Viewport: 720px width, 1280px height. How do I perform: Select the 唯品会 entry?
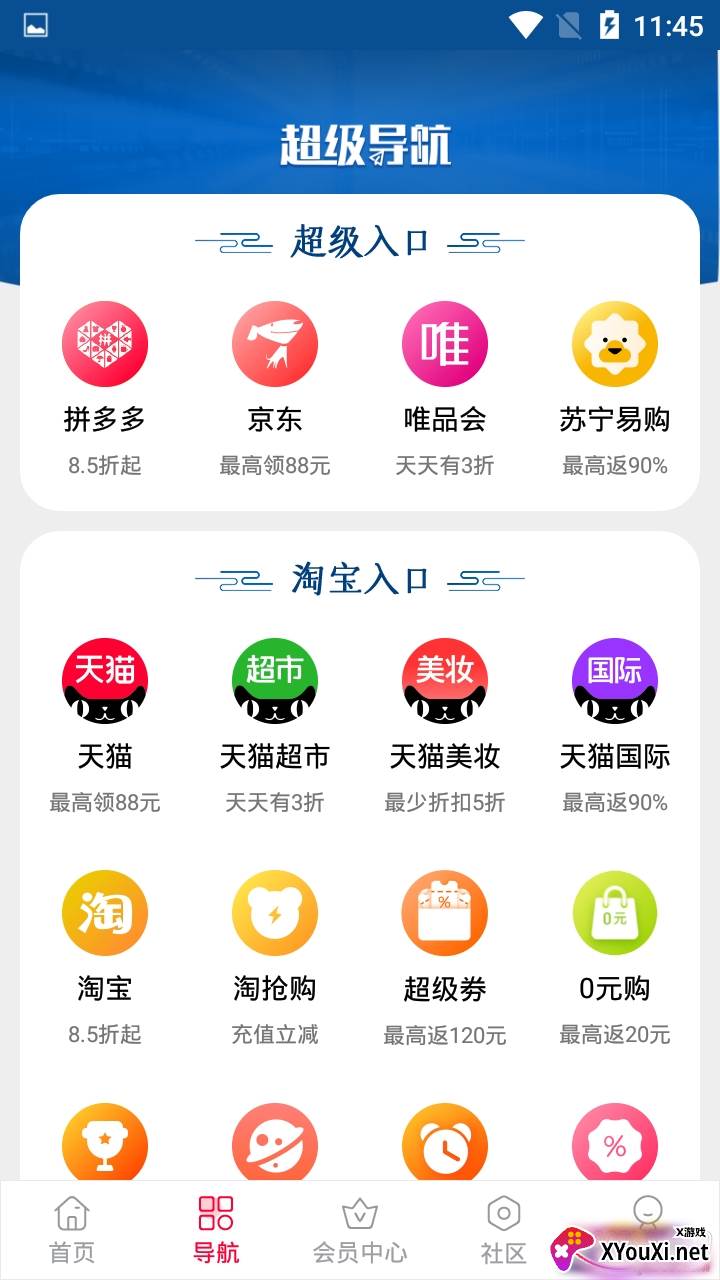click(445, 345)
